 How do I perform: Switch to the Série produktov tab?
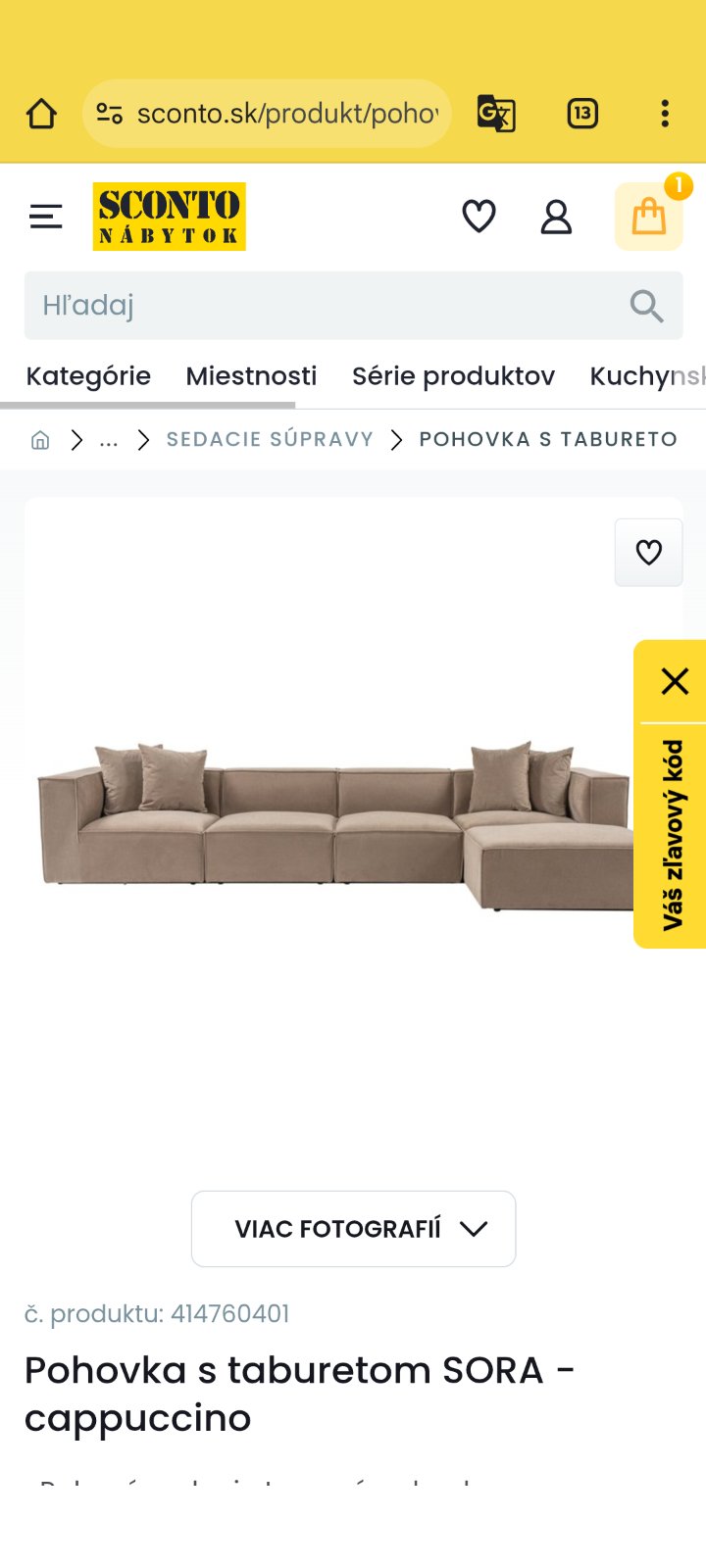coord(453,376)
